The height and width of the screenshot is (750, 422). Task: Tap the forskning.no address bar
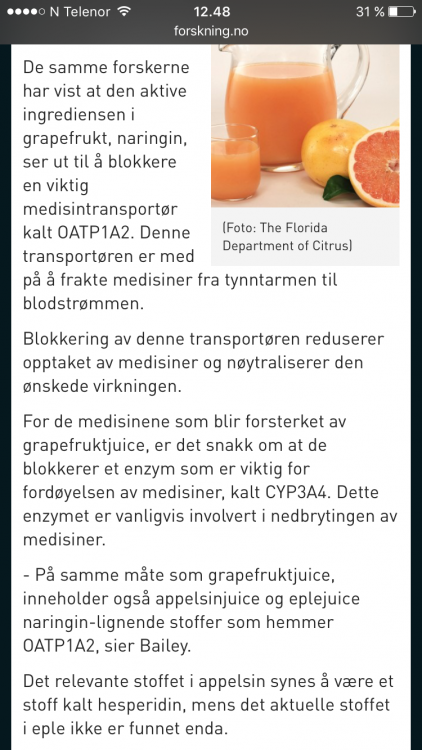pos(211,32)
